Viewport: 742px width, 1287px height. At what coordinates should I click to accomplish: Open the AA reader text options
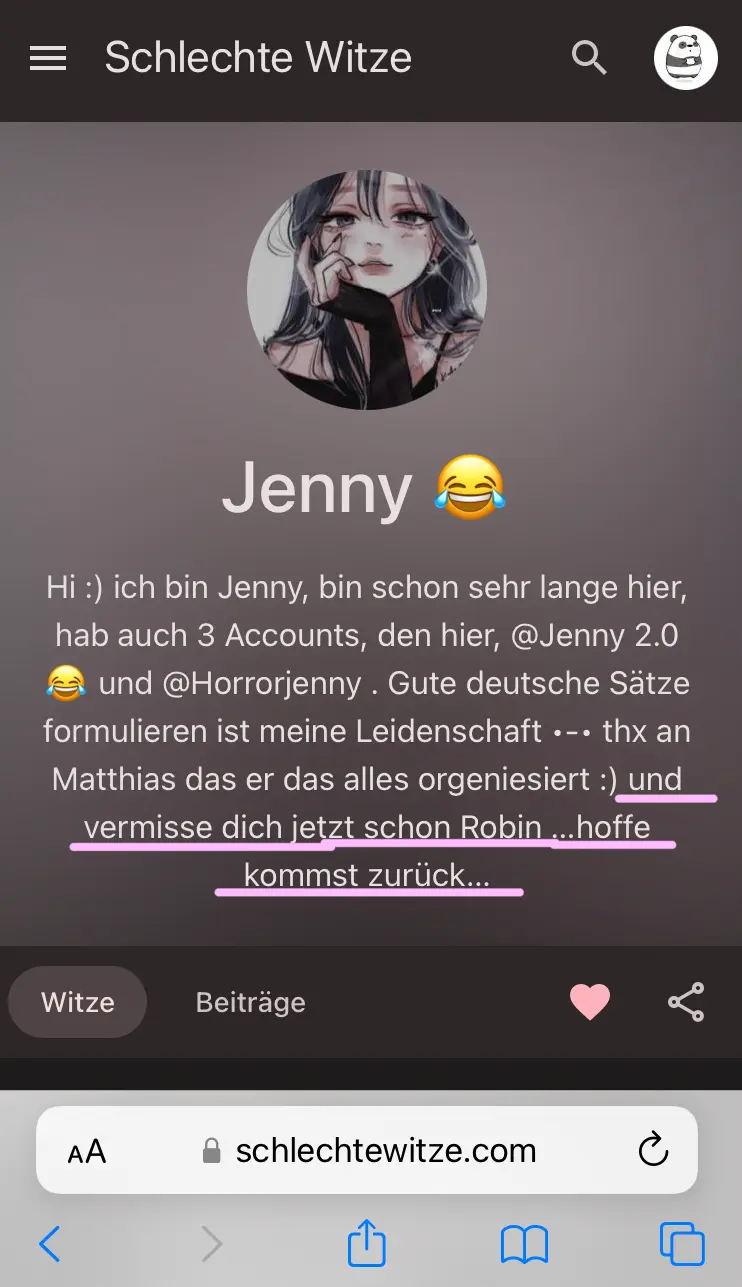[87, 1151]
